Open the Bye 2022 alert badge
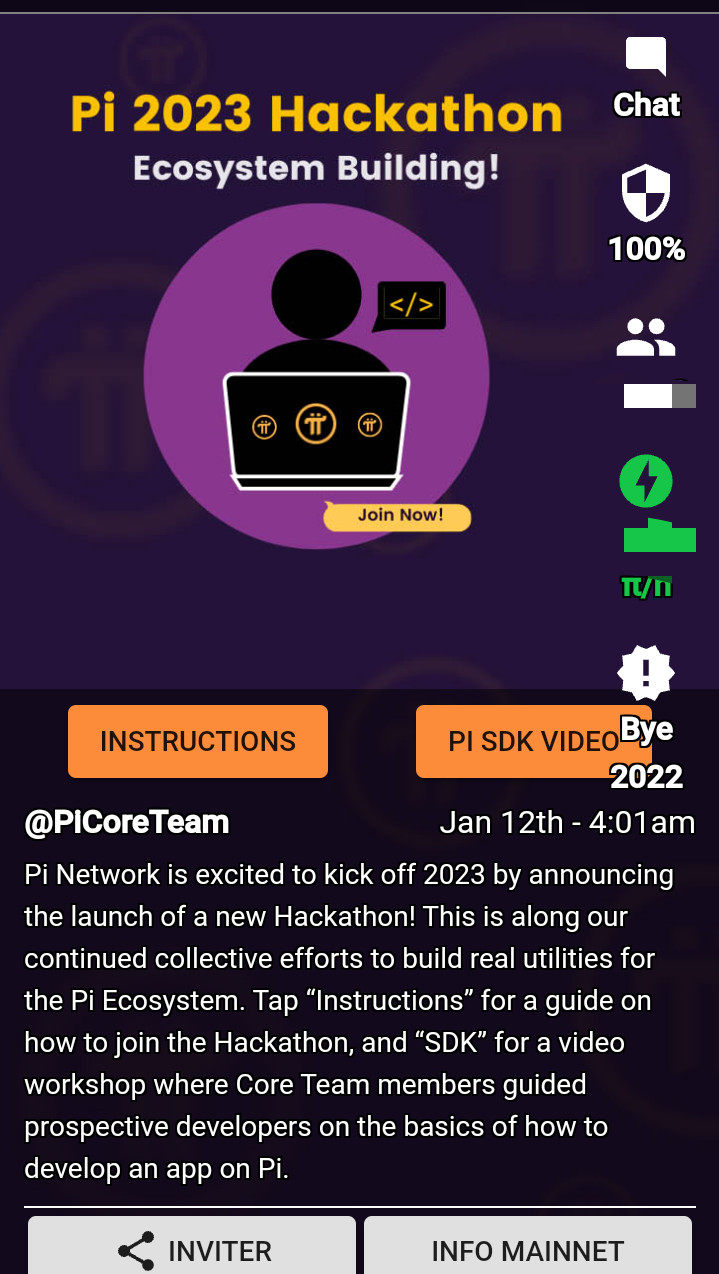 pos(646,674)
